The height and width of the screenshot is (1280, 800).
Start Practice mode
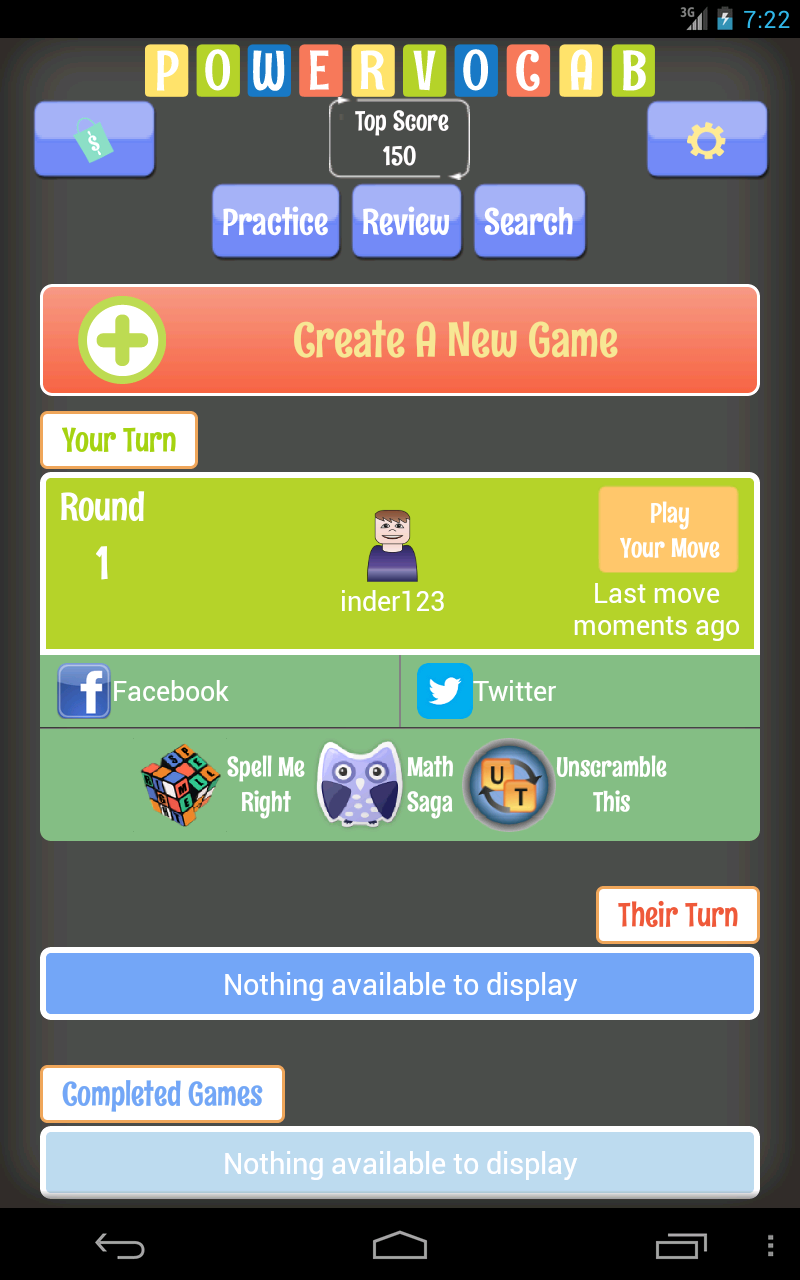[275, 222]
